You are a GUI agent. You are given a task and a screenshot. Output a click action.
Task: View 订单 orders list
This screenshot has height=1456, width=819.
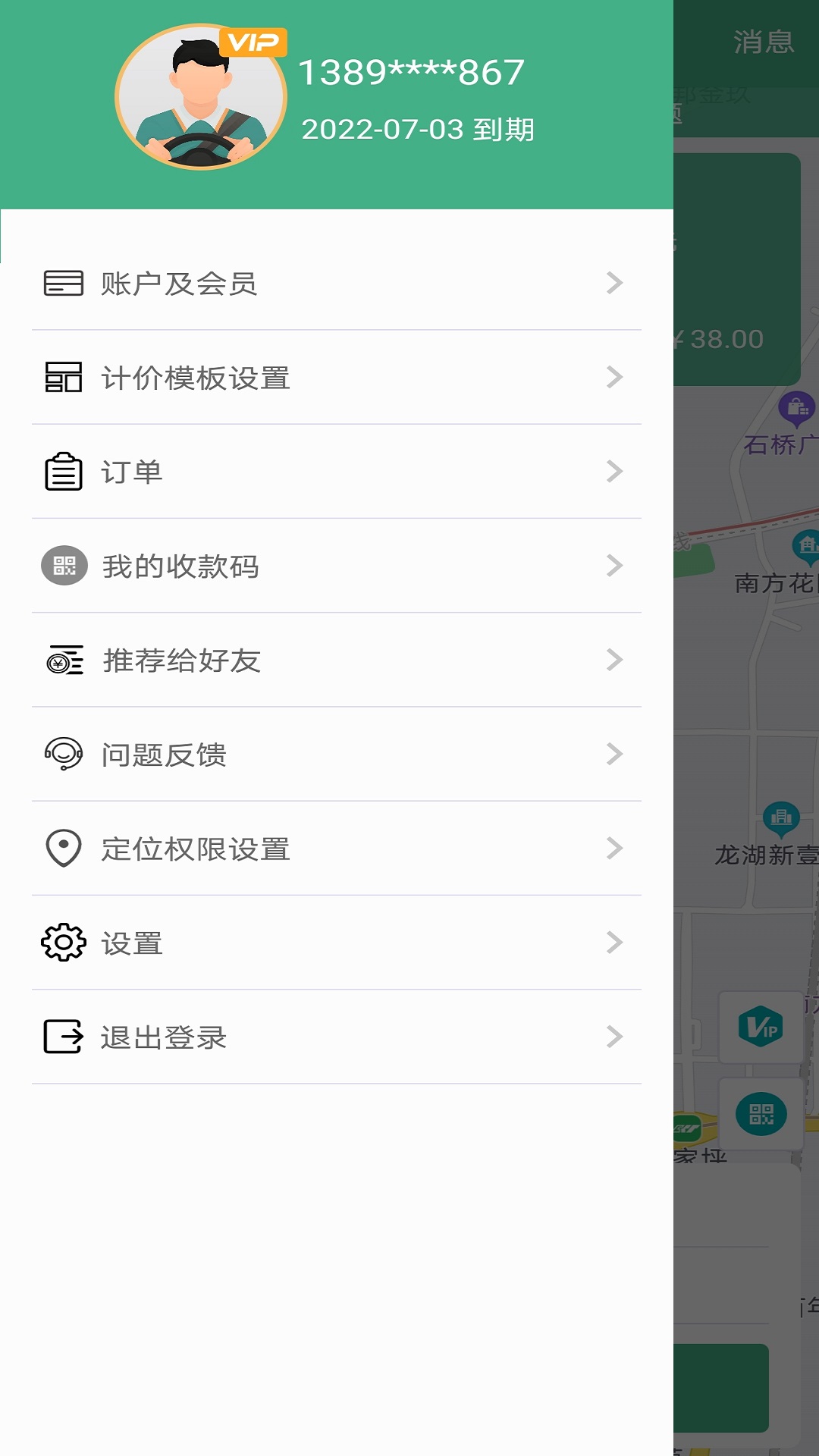[x=334, y=472]
